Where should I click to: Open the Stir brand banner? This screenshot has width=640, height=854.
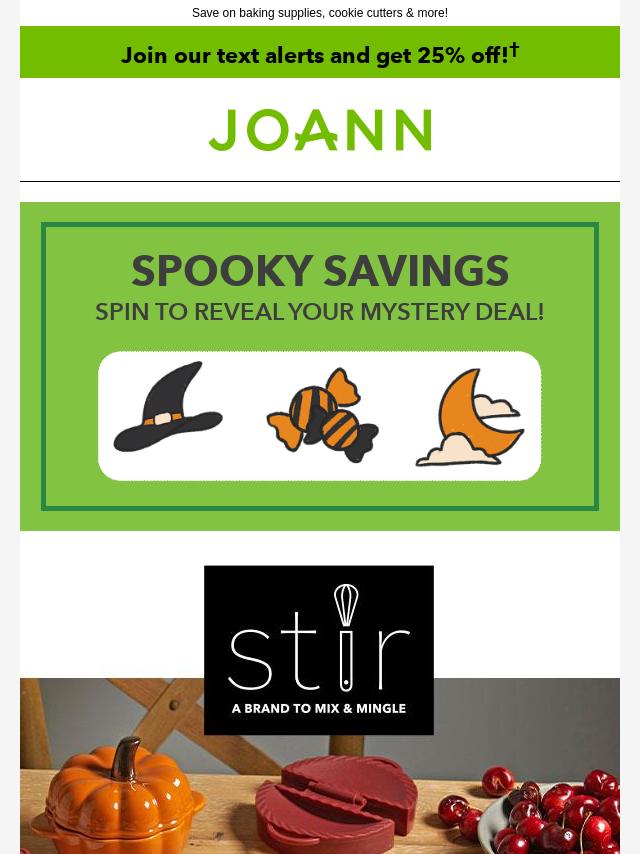pyautogui.click(x=319, y=650)
